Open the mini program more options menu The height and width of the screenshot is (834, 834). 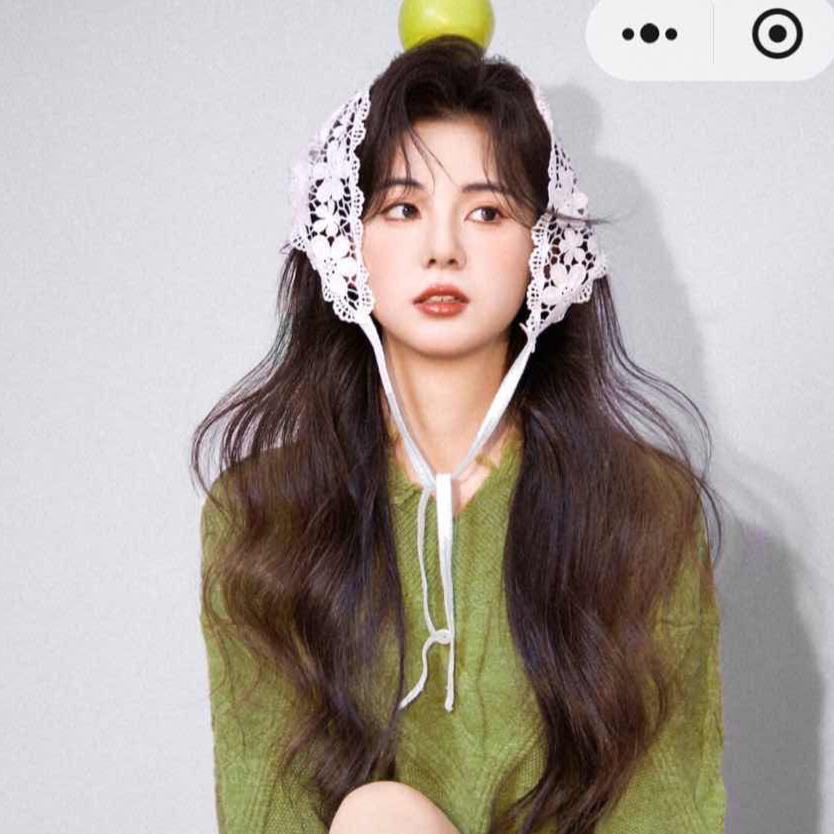click(x=649, y=34)
